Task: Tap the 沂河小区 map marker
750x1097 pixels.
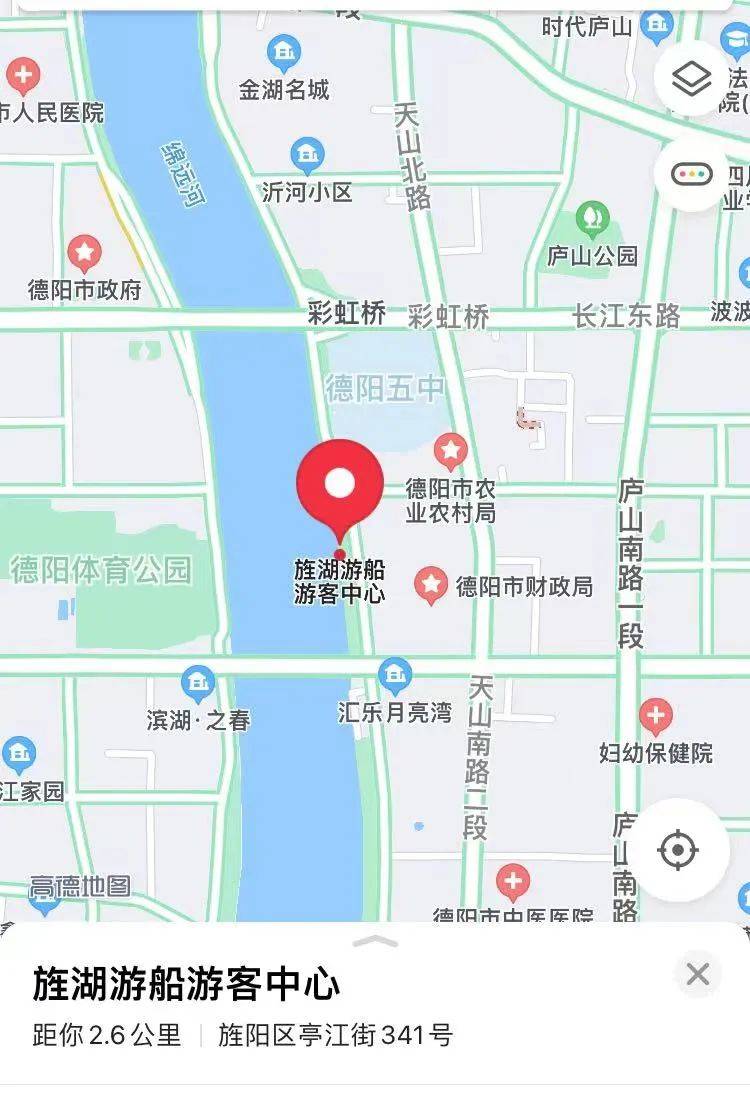Action: 307,156
